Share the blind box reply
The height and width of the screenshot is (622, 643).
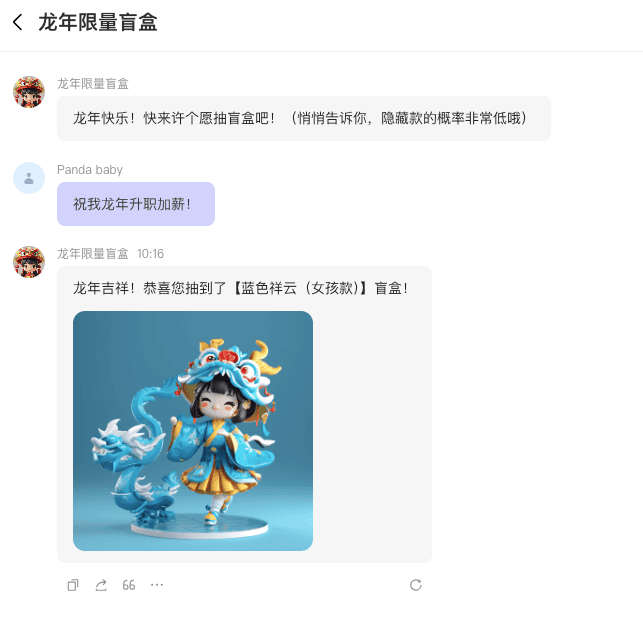tap(101, 585)
